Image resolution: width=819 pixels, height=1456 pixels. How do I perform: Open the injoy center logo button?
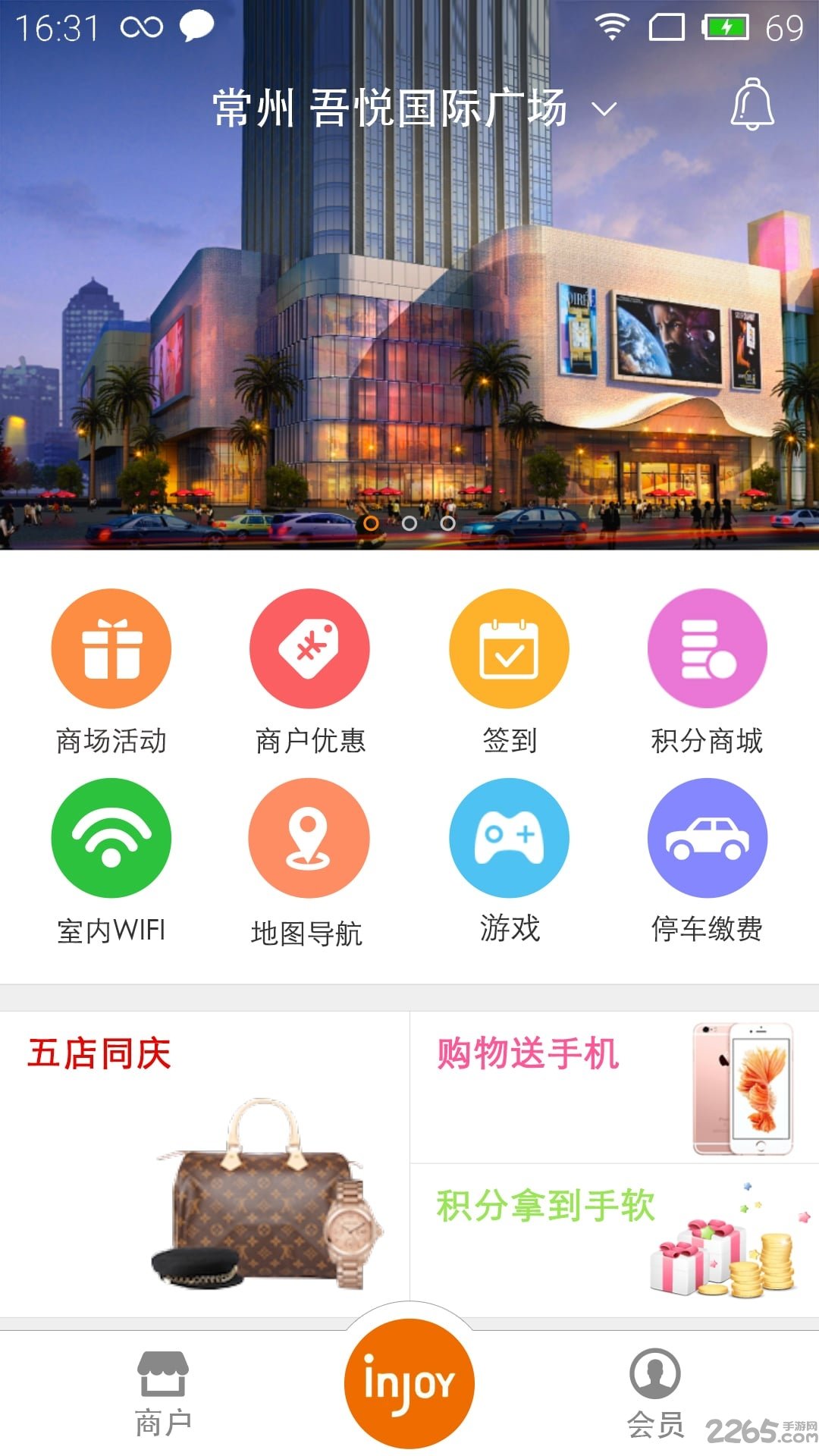point(409,1382)
